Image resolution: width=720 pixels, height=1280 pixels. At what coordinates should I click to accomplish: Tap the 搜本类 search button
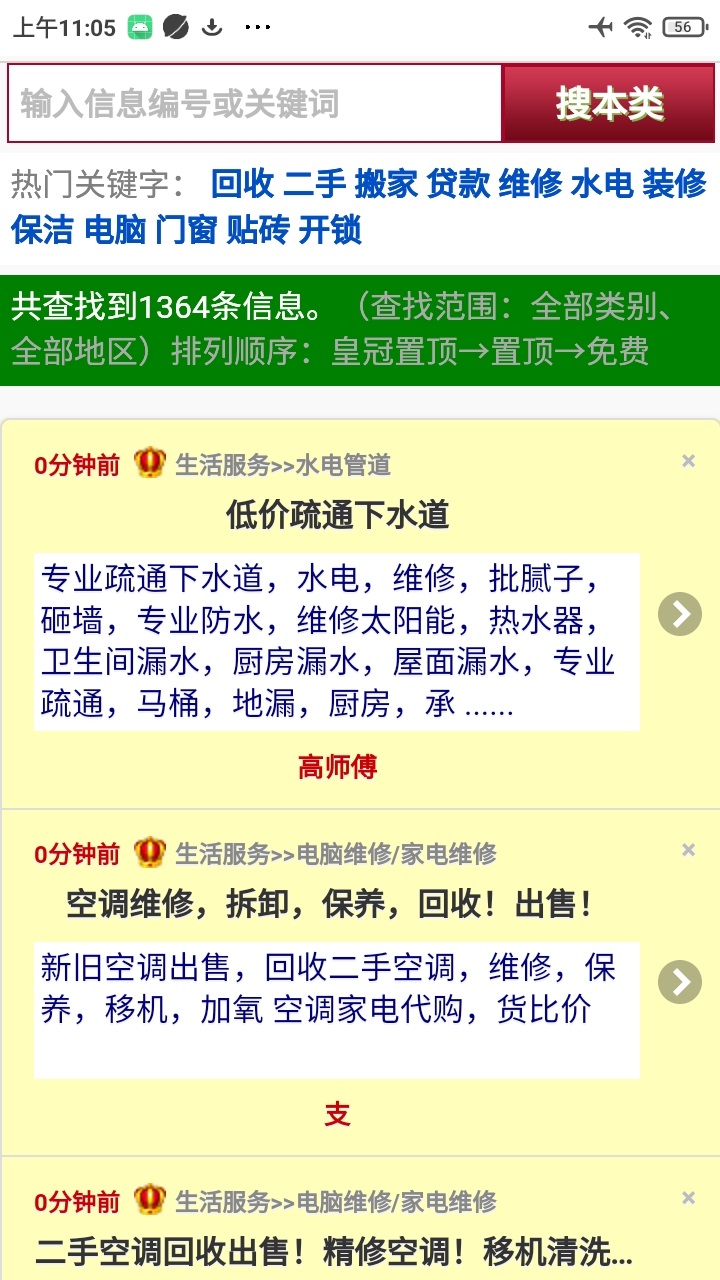click(609, 104)
